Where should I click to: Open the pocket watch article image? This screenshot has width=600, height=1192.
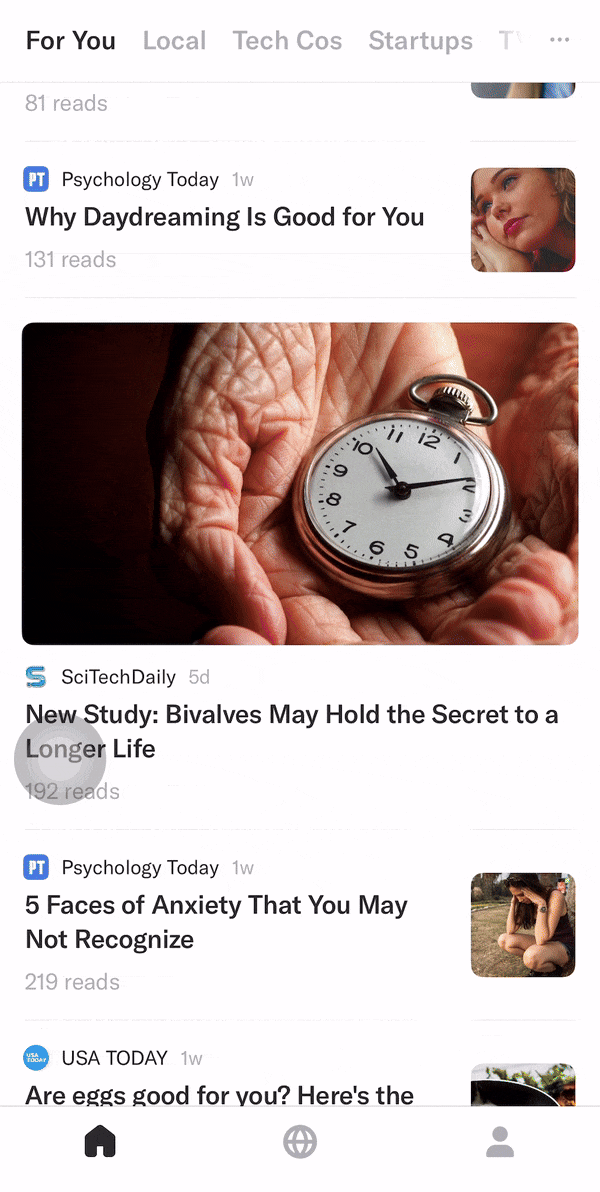[300, 483]
